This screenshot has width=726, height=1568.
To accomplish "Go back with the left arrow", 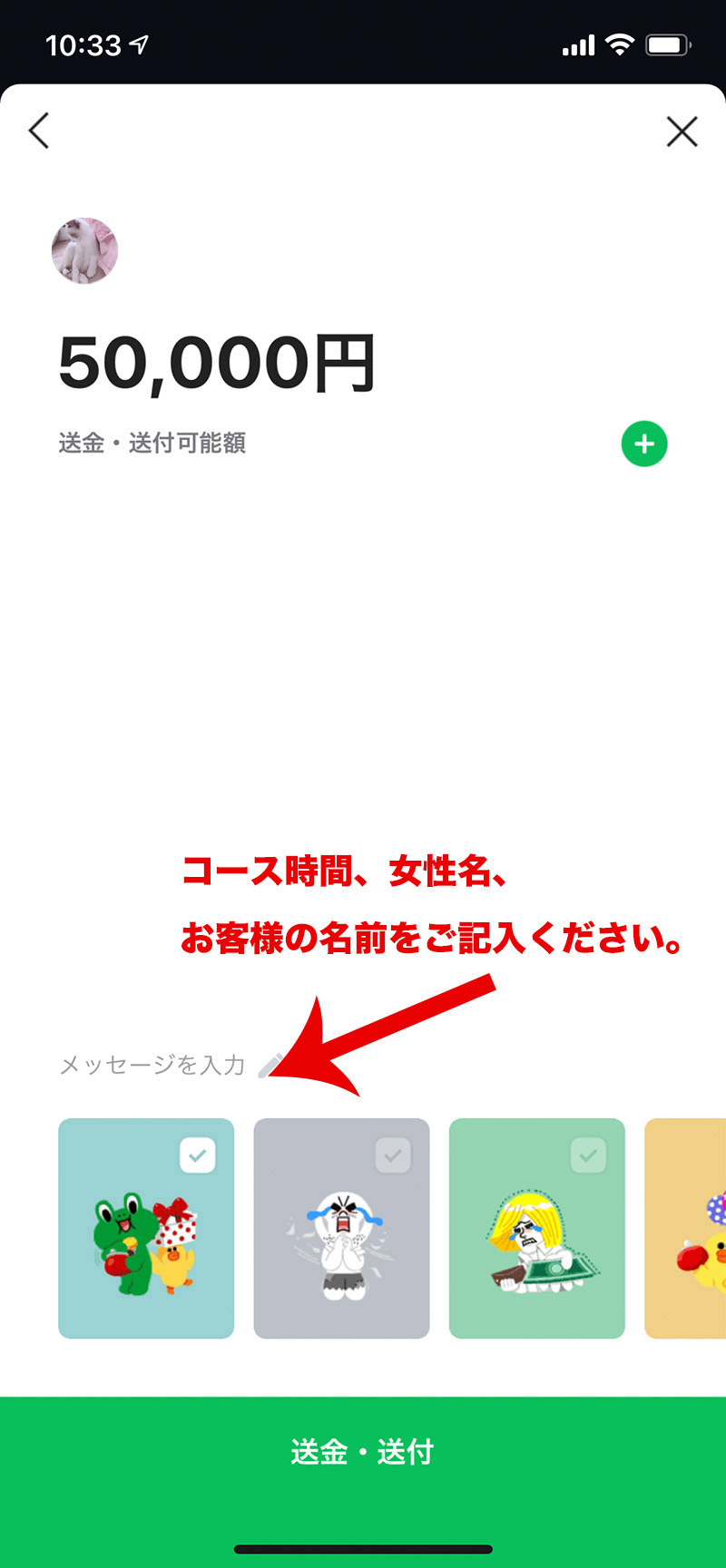I will (39, 131).
